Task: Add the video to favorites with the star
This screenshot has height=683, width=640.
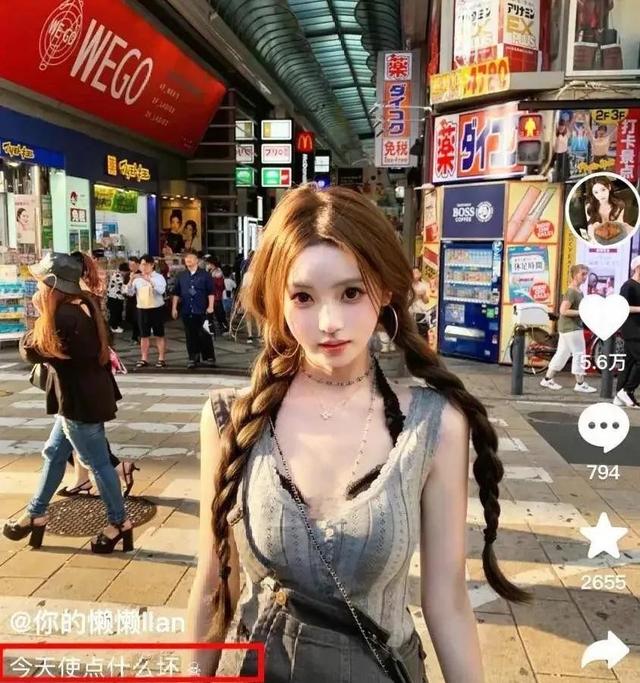Action: (604, 537)
